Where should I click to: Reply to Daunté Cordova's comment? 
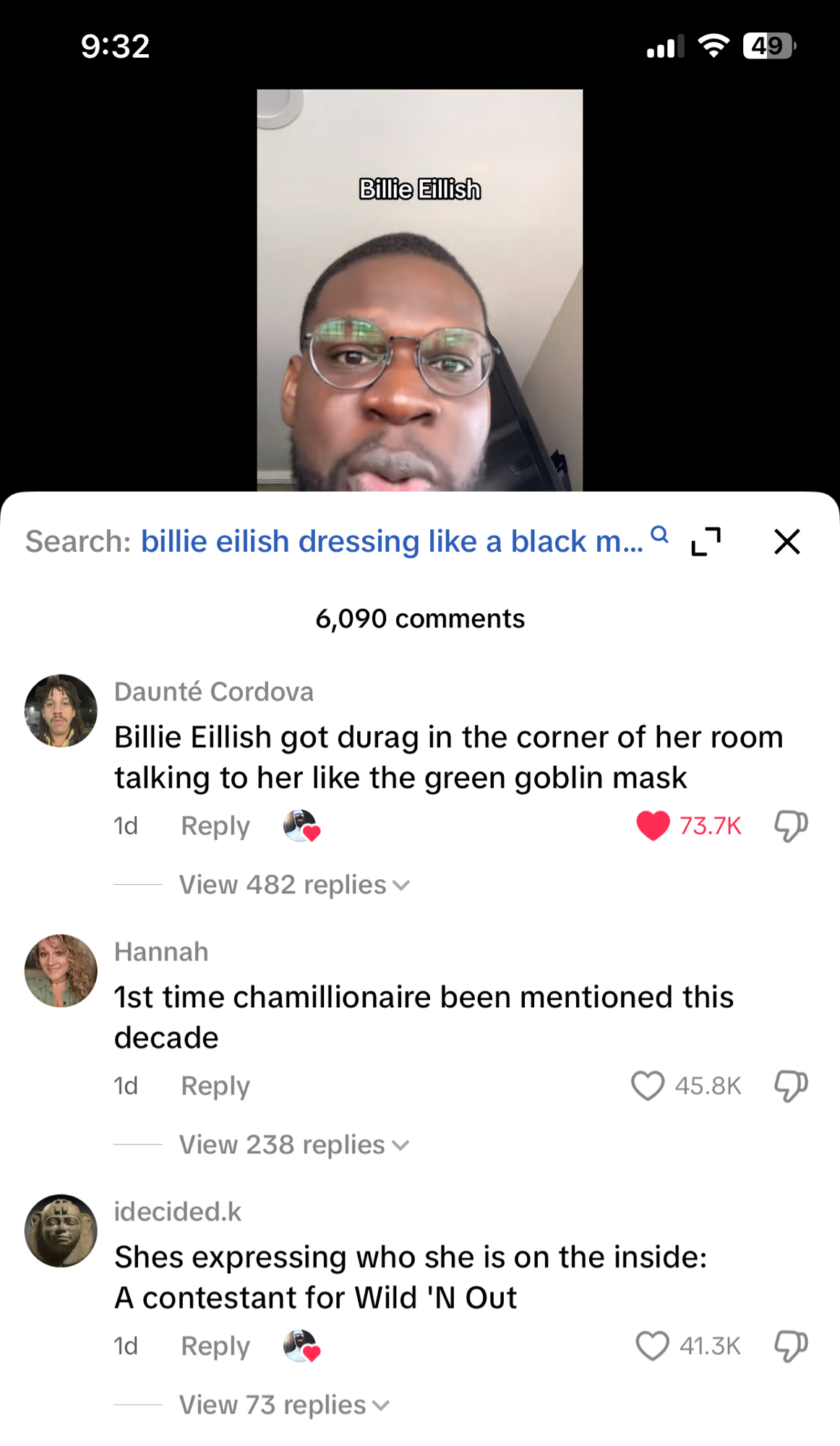tap(215, 826)
